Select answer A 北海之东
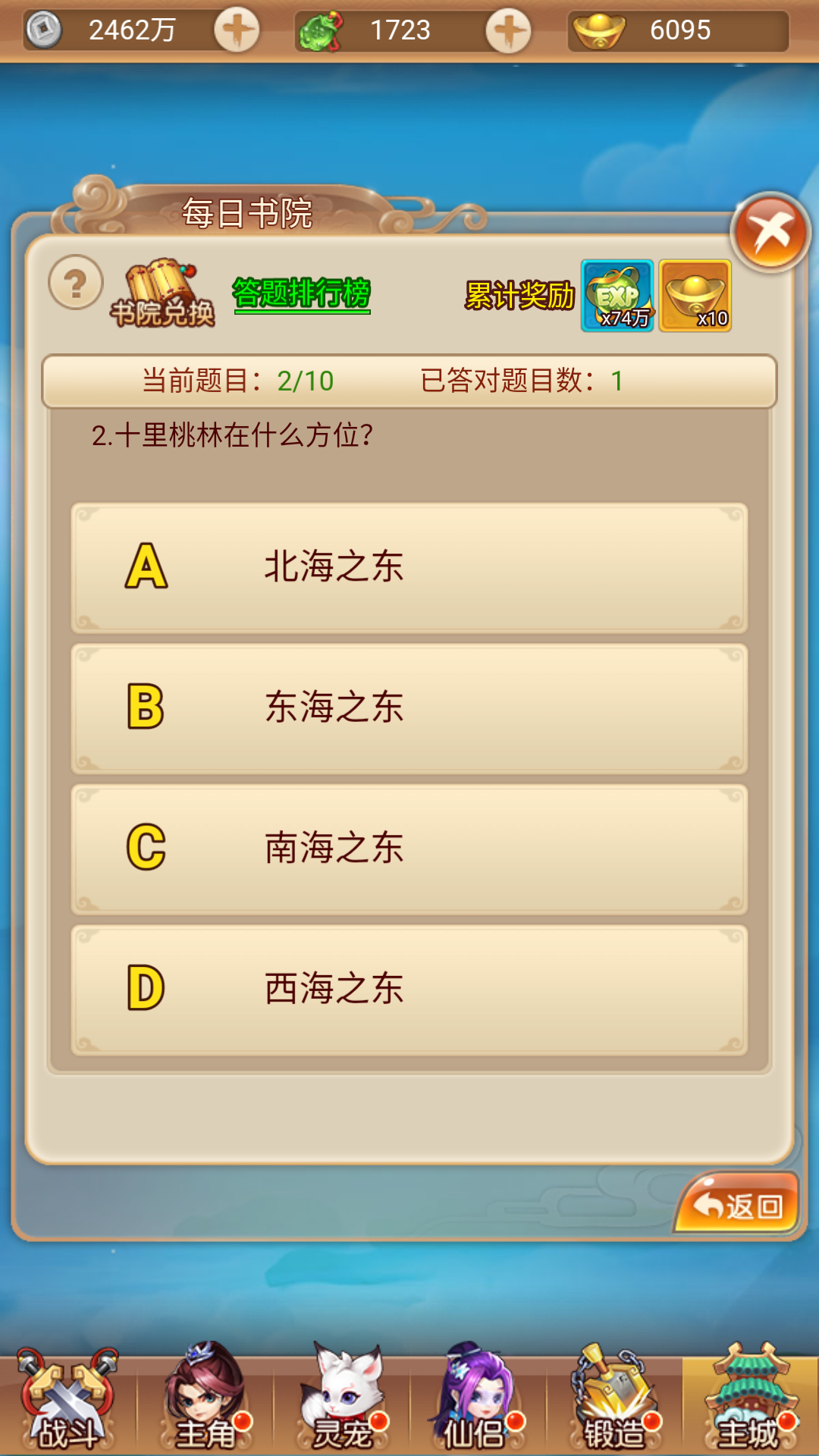The height and width of the screenshot is (1456, 819). tap(409, 568)
